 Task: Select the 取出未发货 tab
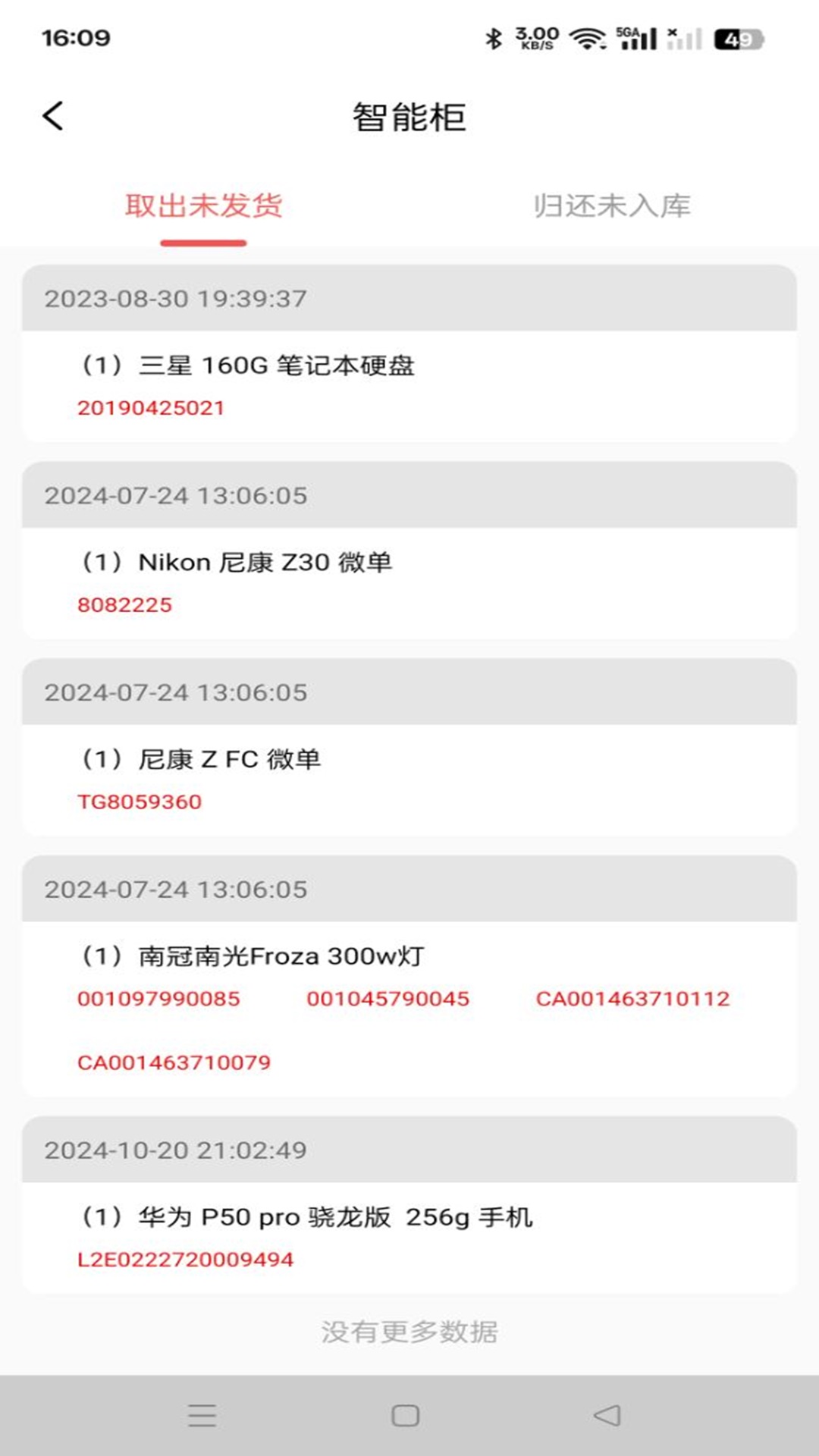coord(203,206)
